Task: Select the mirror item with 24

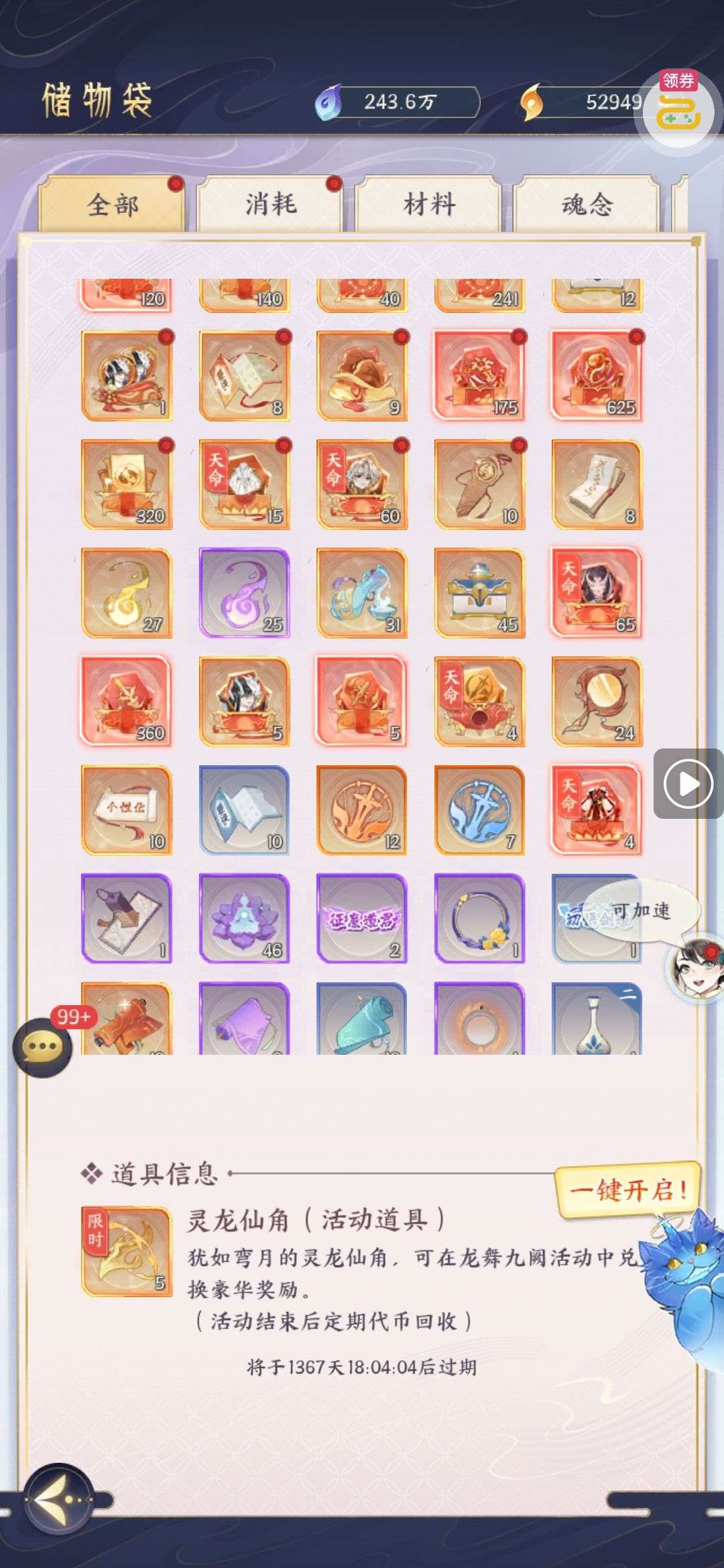Action: coord(597,702)
